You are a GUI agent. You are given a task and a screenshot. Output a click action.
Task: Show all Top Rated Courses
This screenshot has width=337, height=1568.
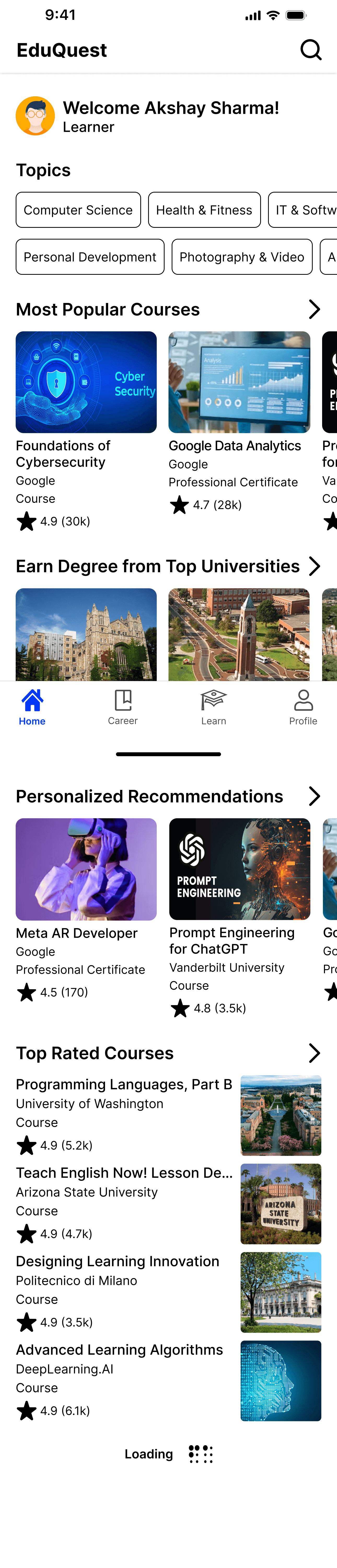314,1053
